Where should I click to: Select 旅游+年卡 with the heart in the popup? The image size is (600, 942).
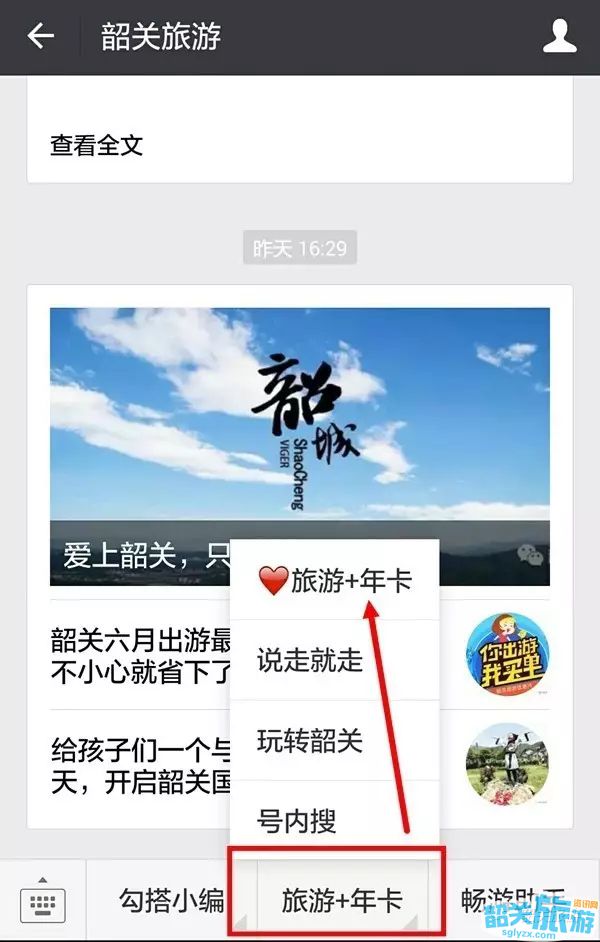click(x=334, y=580)
